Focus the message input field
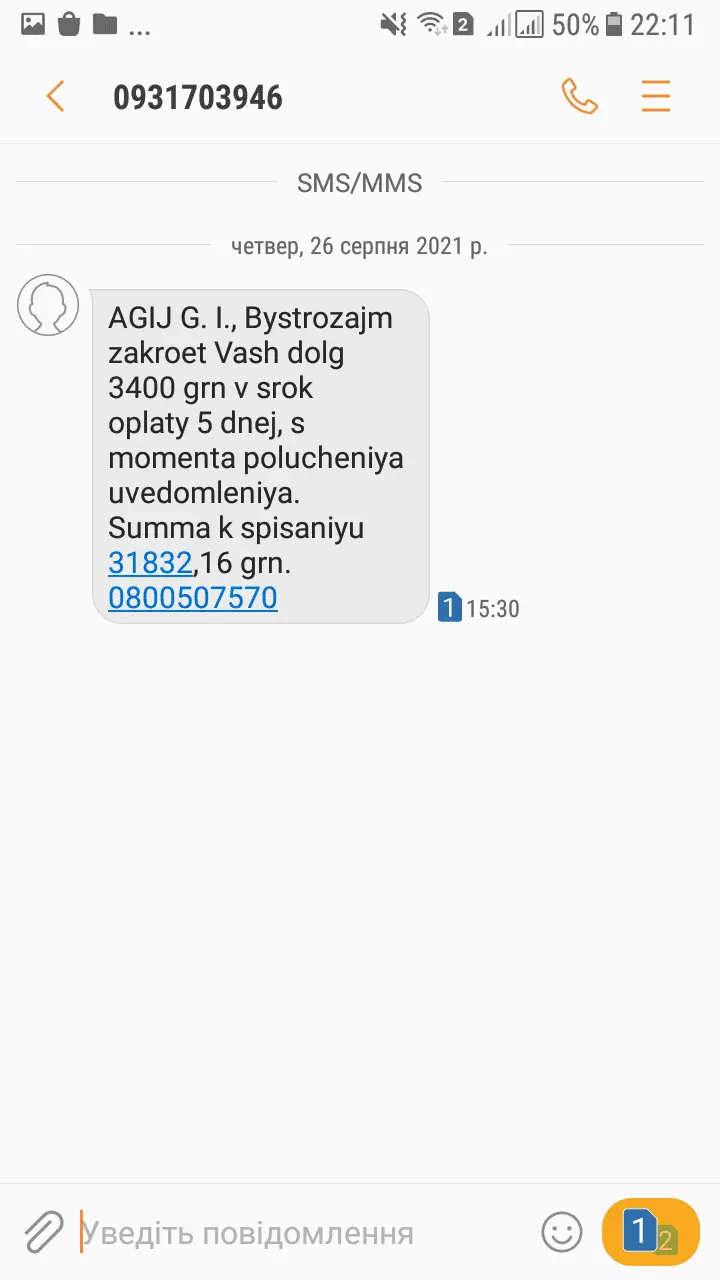The width and height of the screenshot is (720, 1280). point(300,1232)
